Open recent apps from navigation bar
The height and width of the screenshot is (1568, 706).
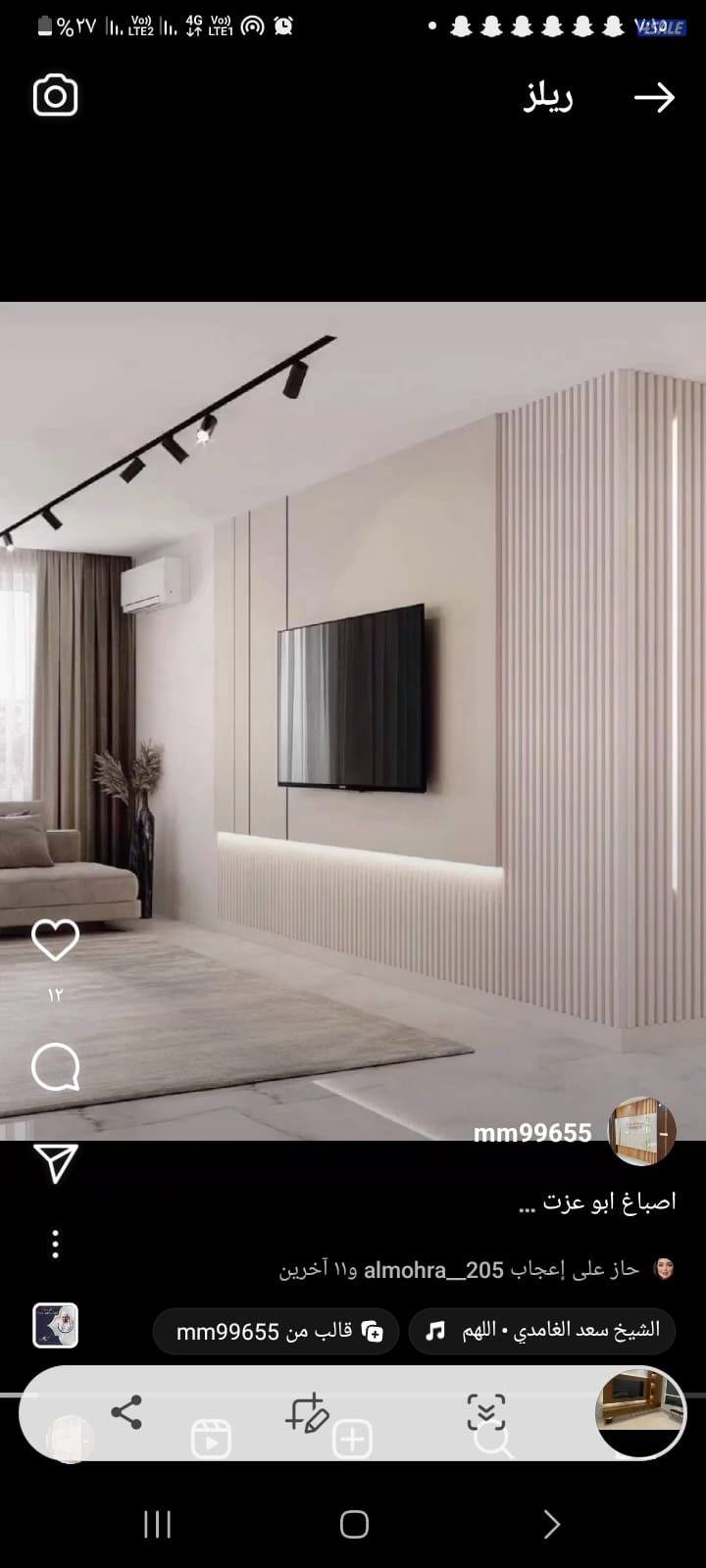coord(157,1524)
